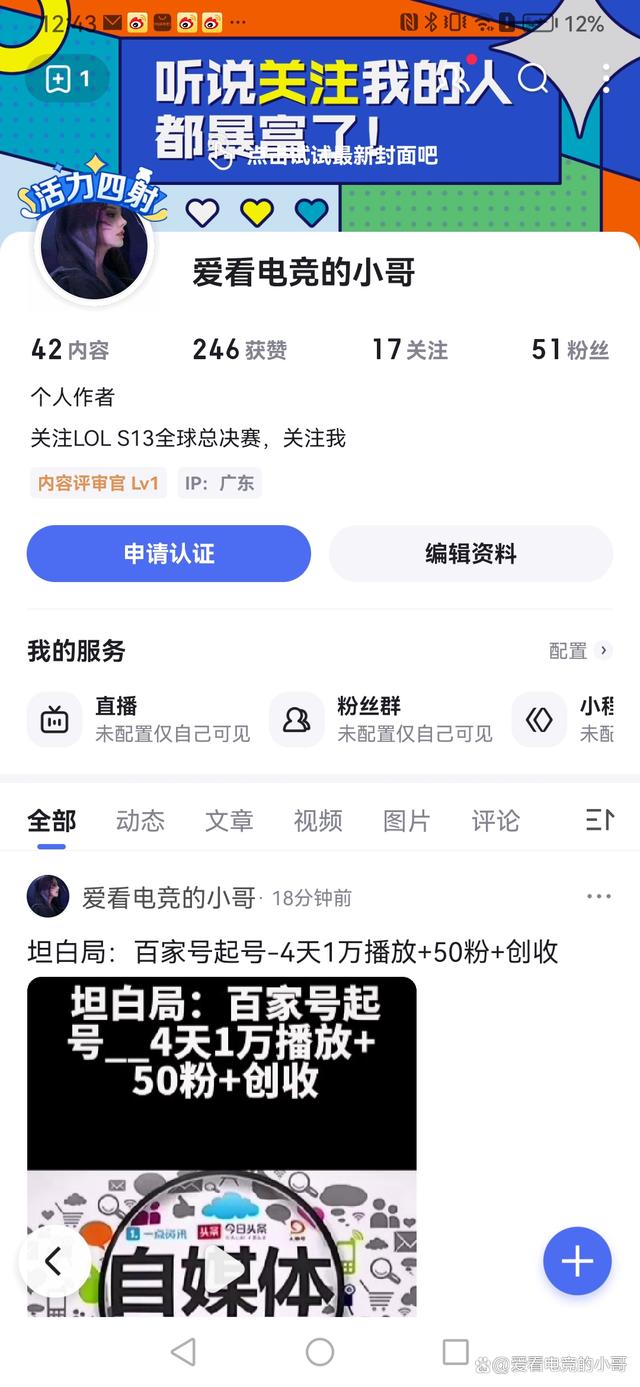
Task: Open the 粉丝群 fan group service
Action: pyautogui.click(x=381, y=719)
